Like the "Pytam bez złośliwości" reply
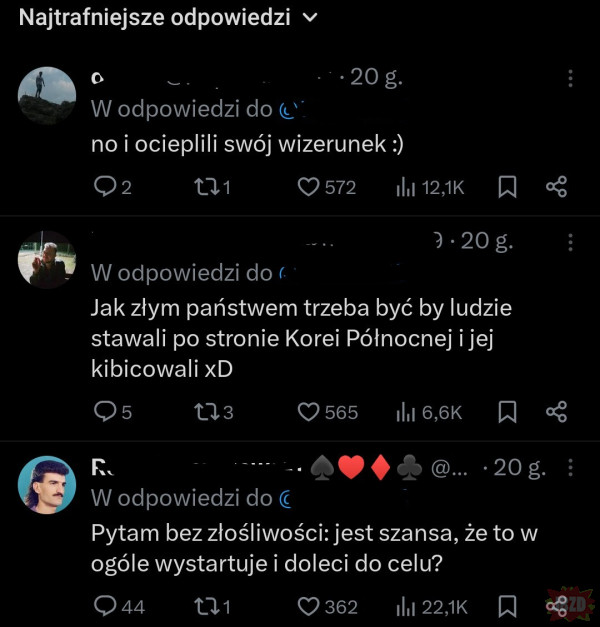The image size is (600, 627). [x=309, y=605]
